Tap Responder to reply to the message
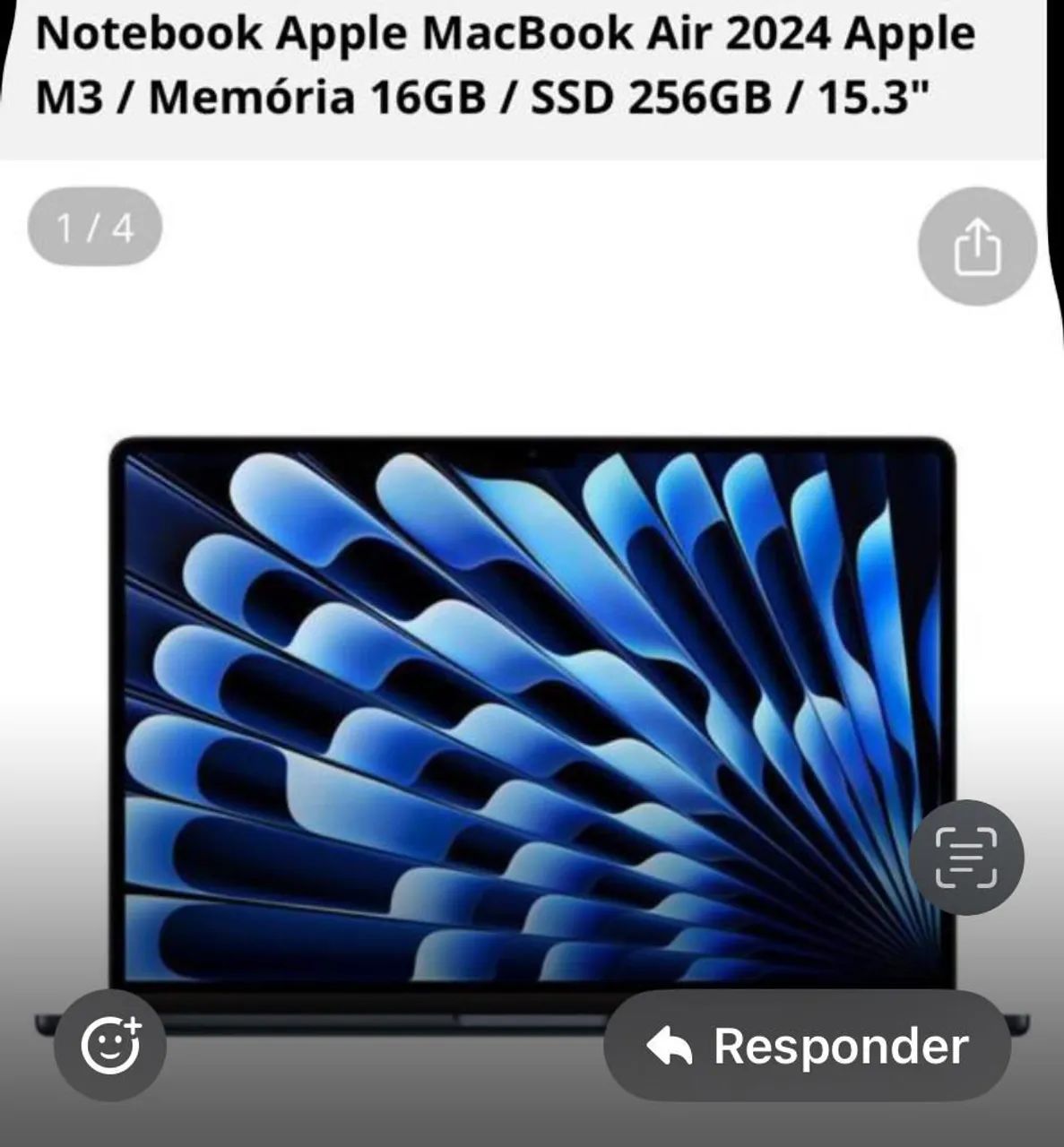The height and width of the screenshot is (1147, 1064). click(x=807, y=1047)
